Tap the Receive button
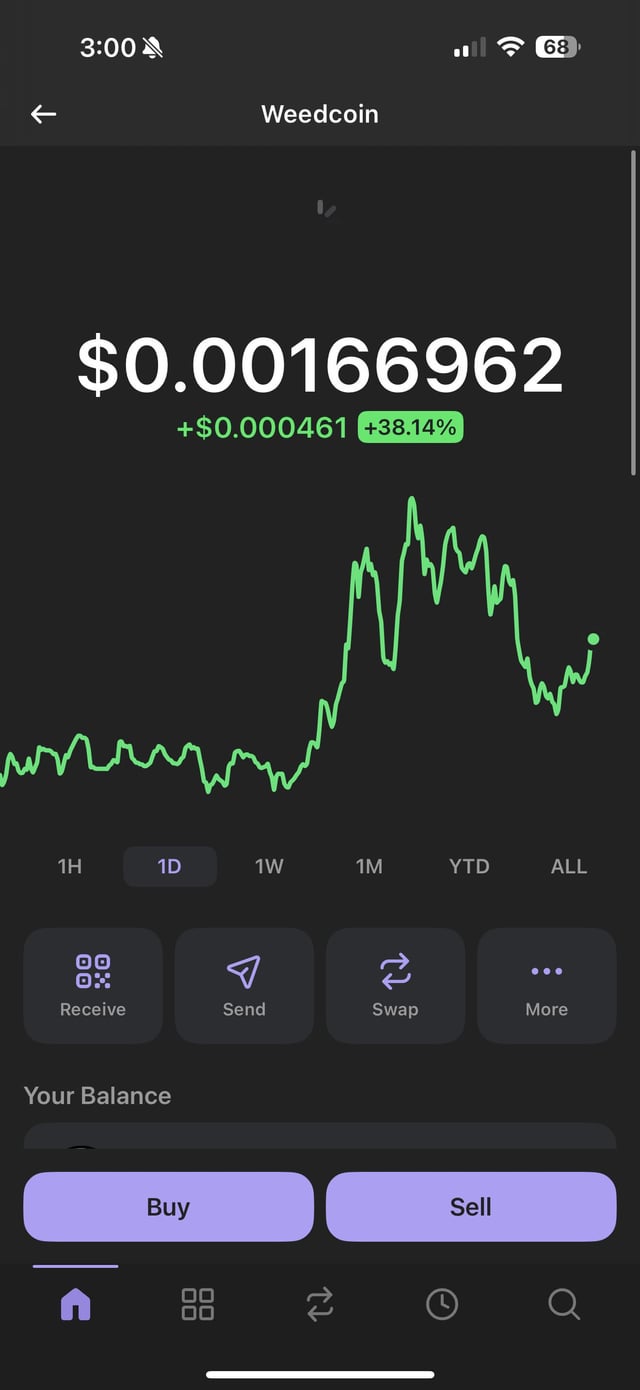The image size is (640, 1390). point(93,986)
